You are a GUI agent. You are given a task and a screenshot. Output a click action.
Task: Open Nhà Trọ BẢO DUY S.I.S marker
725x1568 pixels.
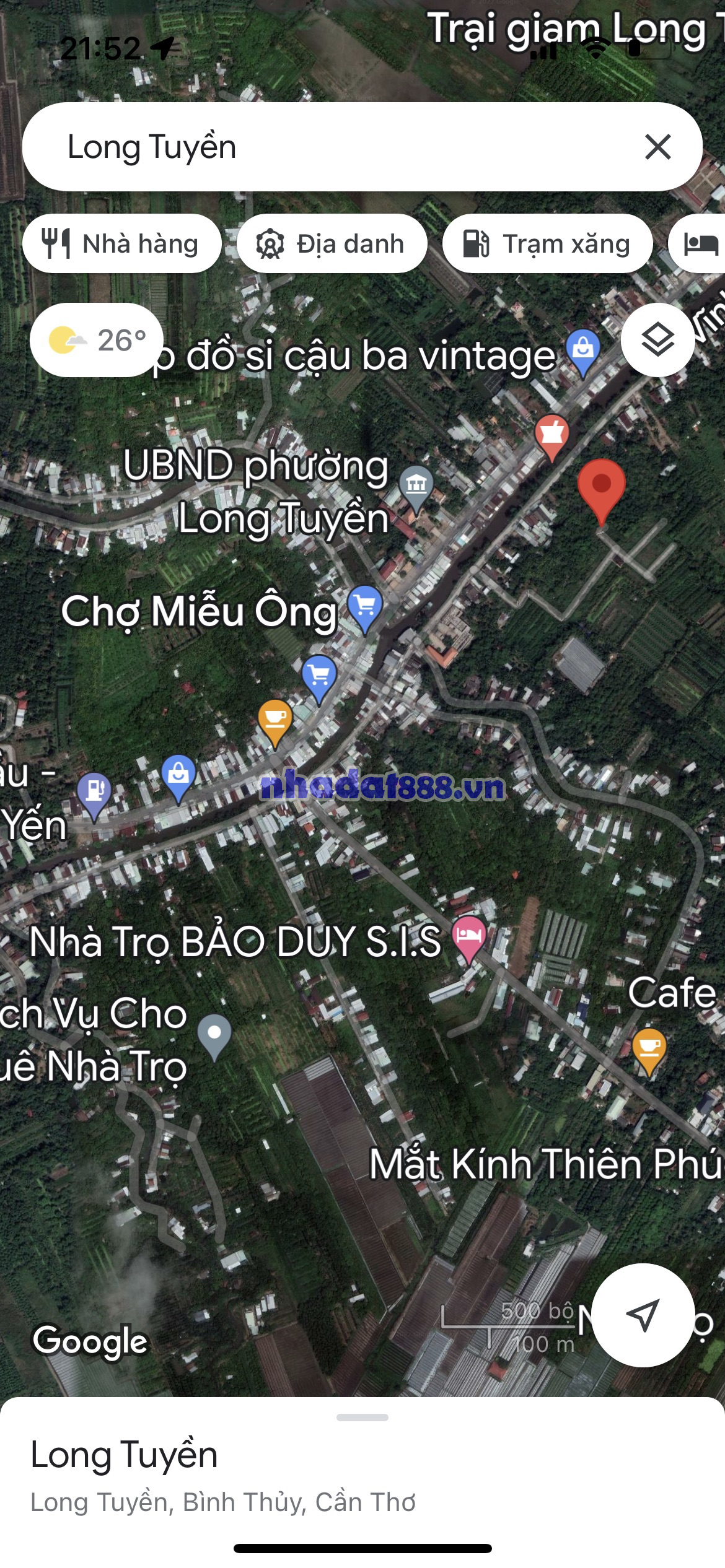click(469, 935)
